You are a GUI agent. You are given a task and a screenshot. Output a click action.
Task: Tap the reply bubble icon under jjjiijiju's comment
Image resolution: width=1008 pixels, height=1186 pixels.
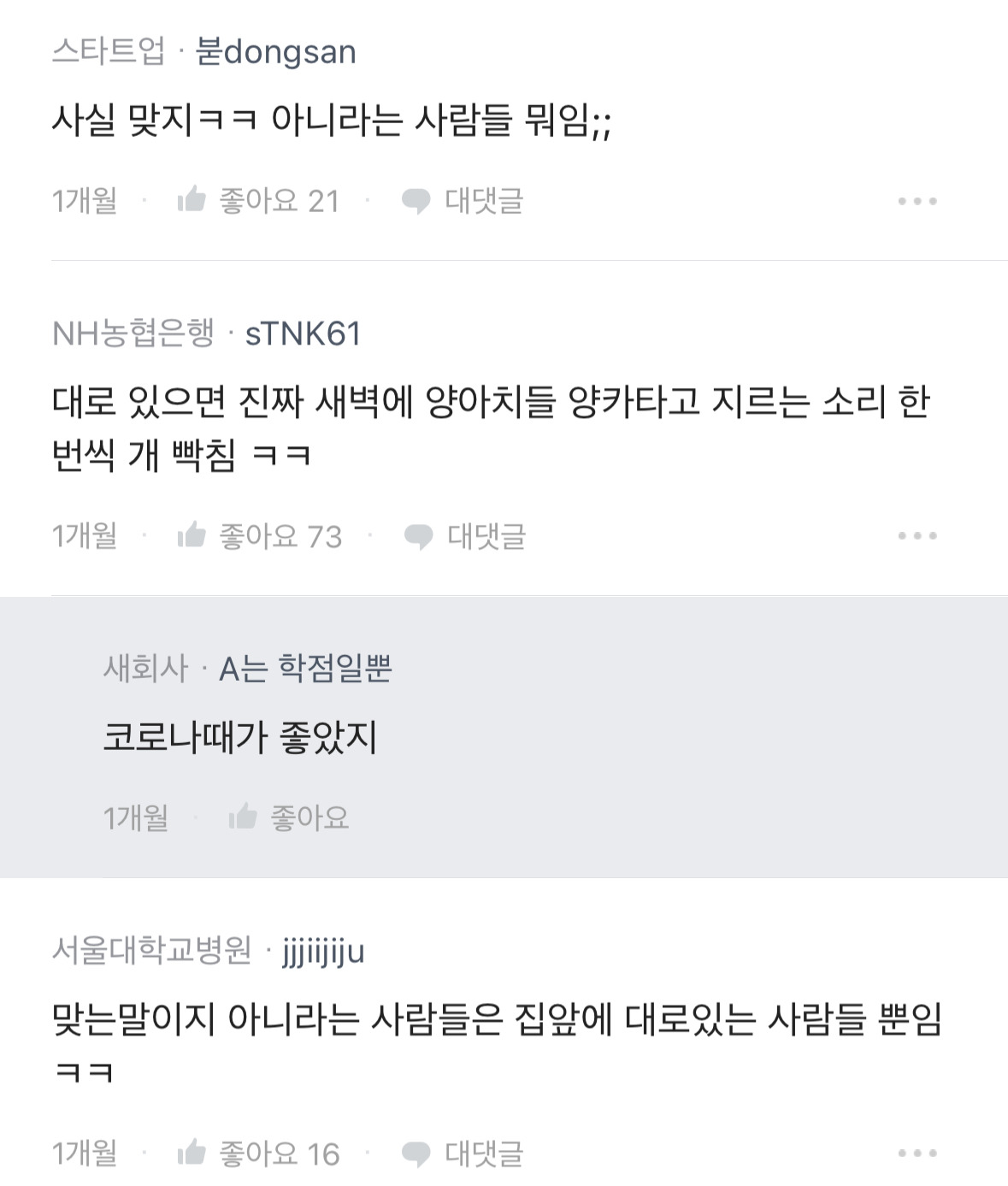[x=416, y=1154]
